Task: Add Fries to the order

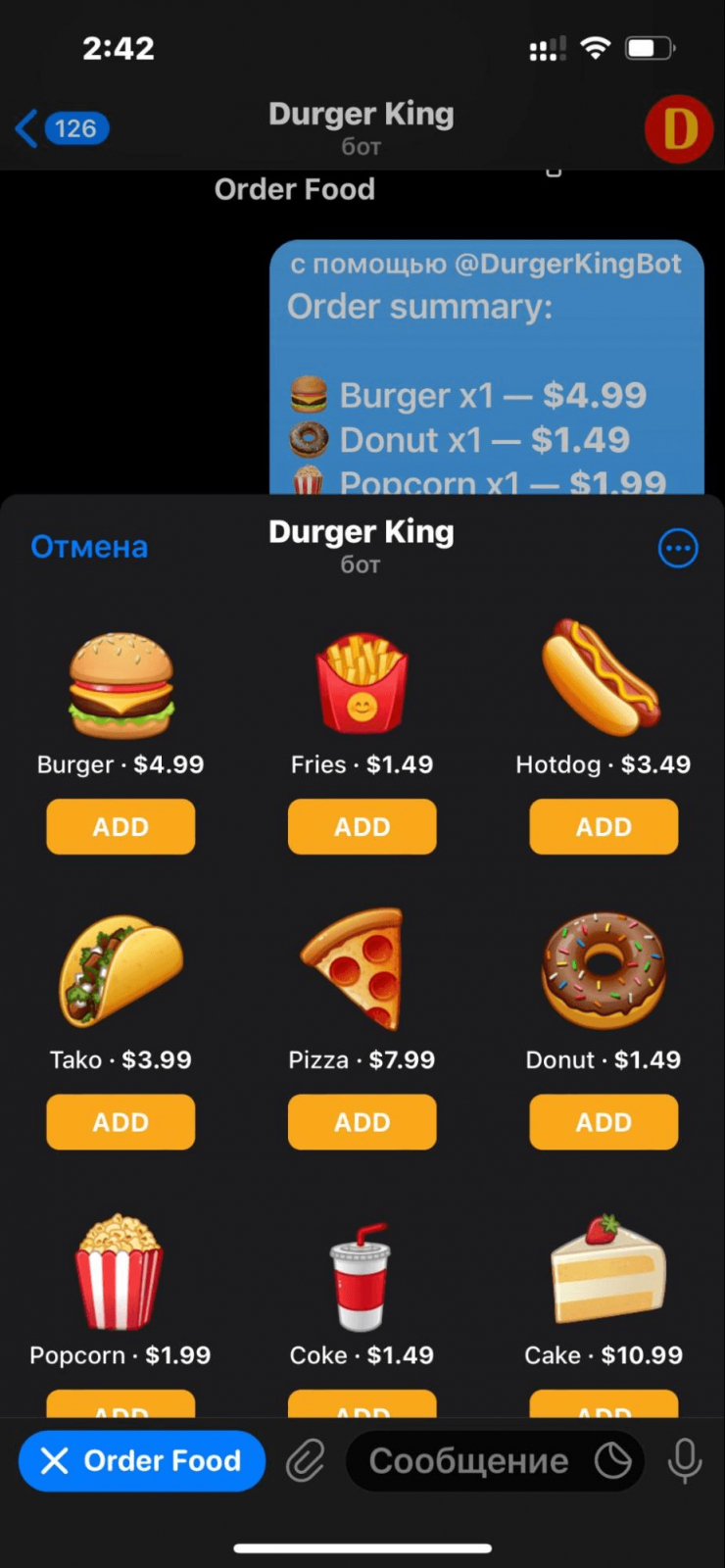Action: pyautogui.click(x=362, y=827)
